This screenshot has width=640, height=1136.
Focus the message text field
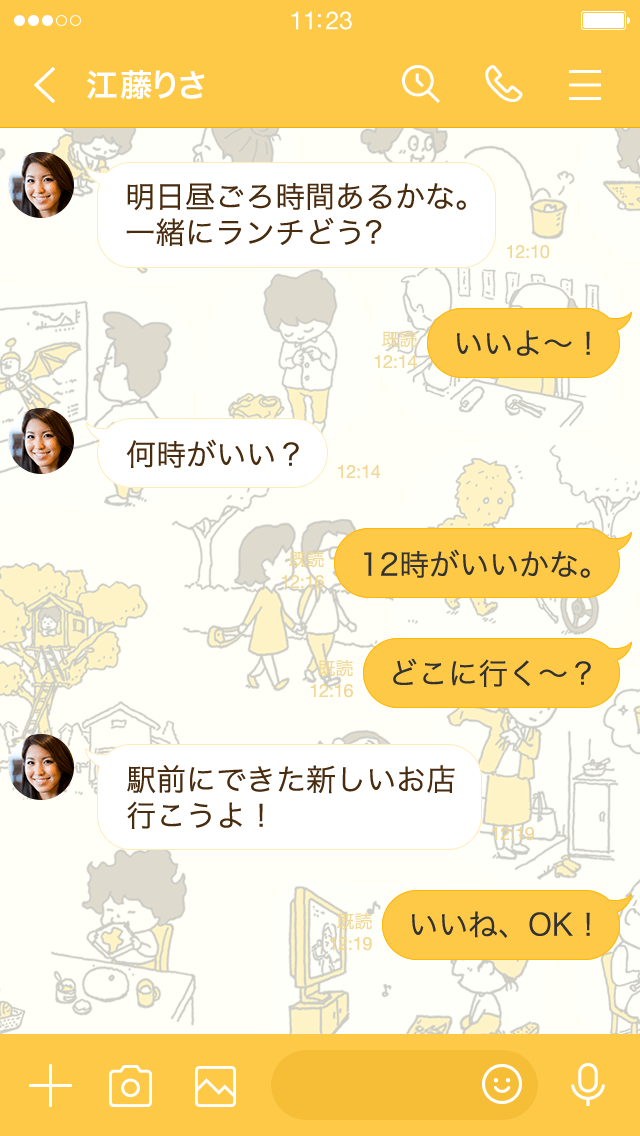click(375, 1085)
